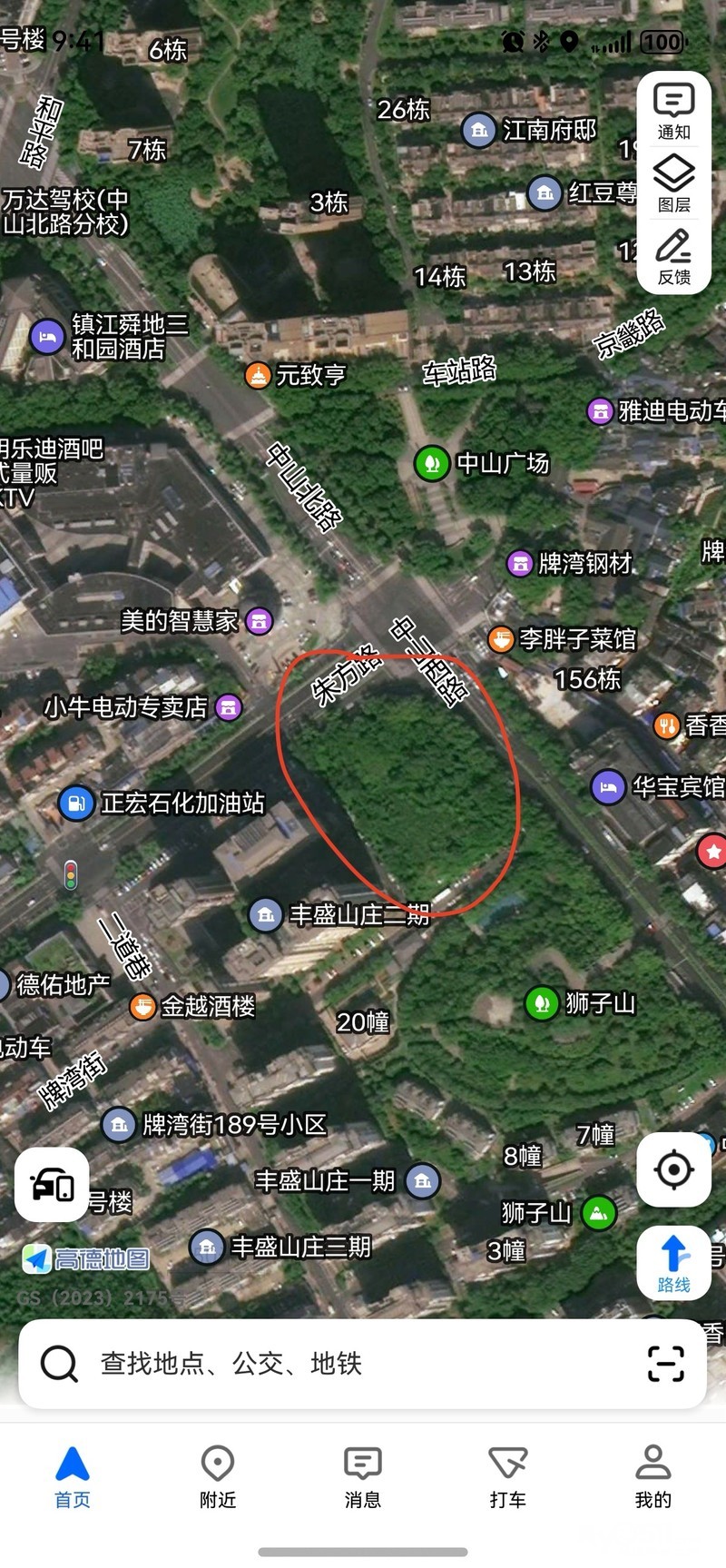Screen dimensions: 726x1568
Task: Switch to the 首页 tab
Action: click(73, 1477)
